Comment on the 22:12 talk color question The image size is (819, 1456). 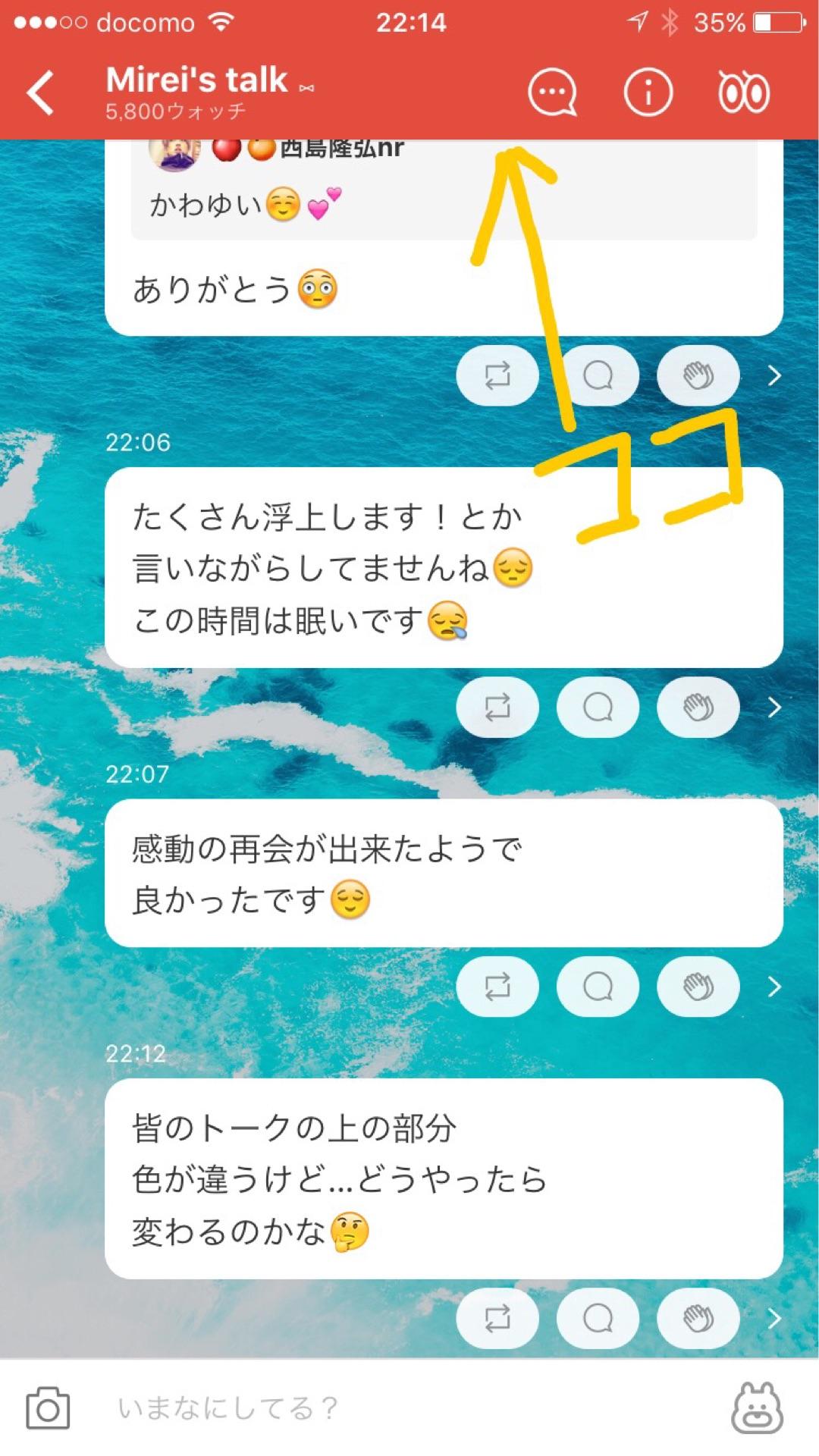point(598,1317)
